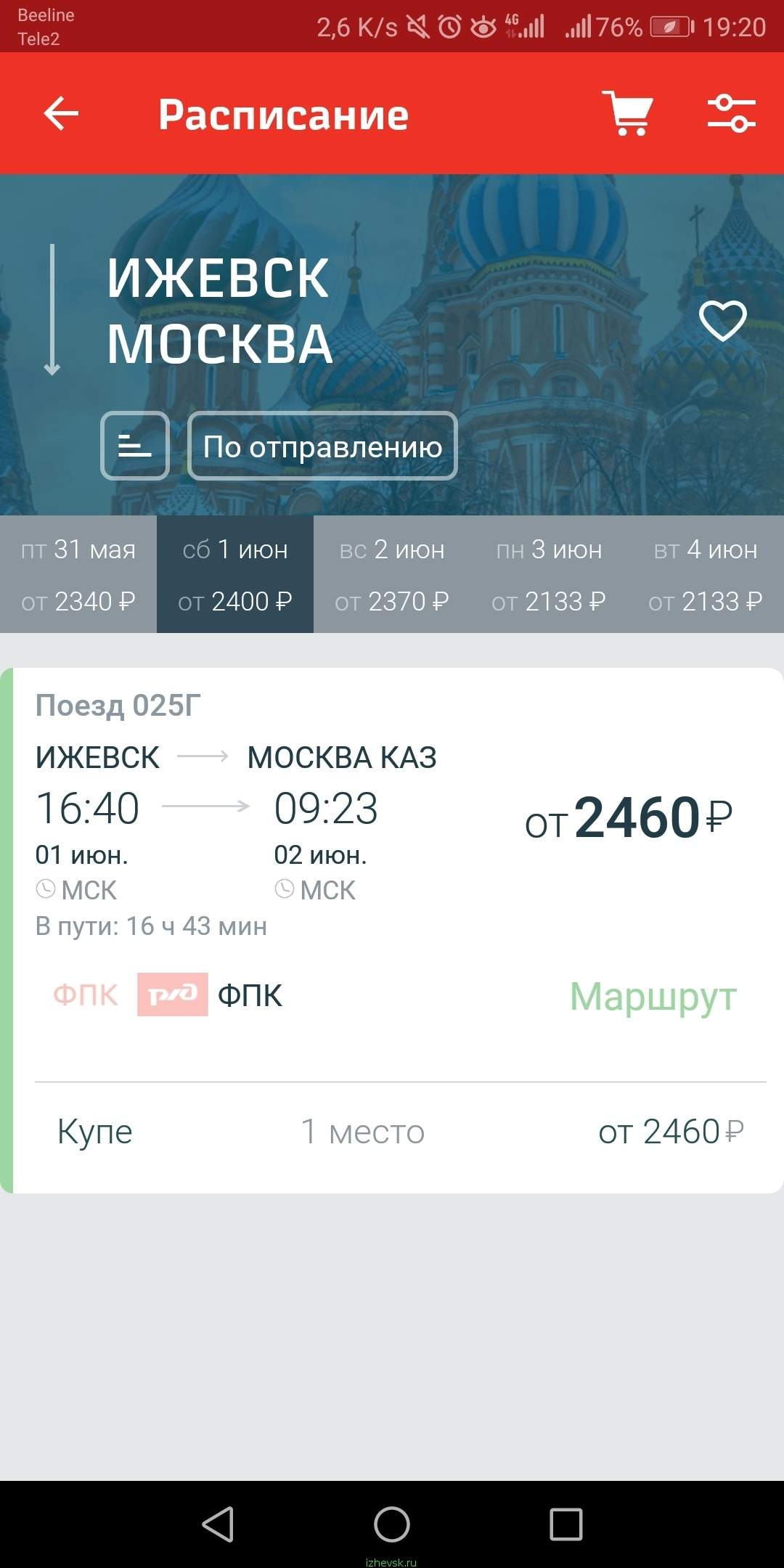The height and width of the screenshot is (1568, 784).
Task: View the Маршрут of train 025Г
Action: pyautogui.click(x=653, y=996)
